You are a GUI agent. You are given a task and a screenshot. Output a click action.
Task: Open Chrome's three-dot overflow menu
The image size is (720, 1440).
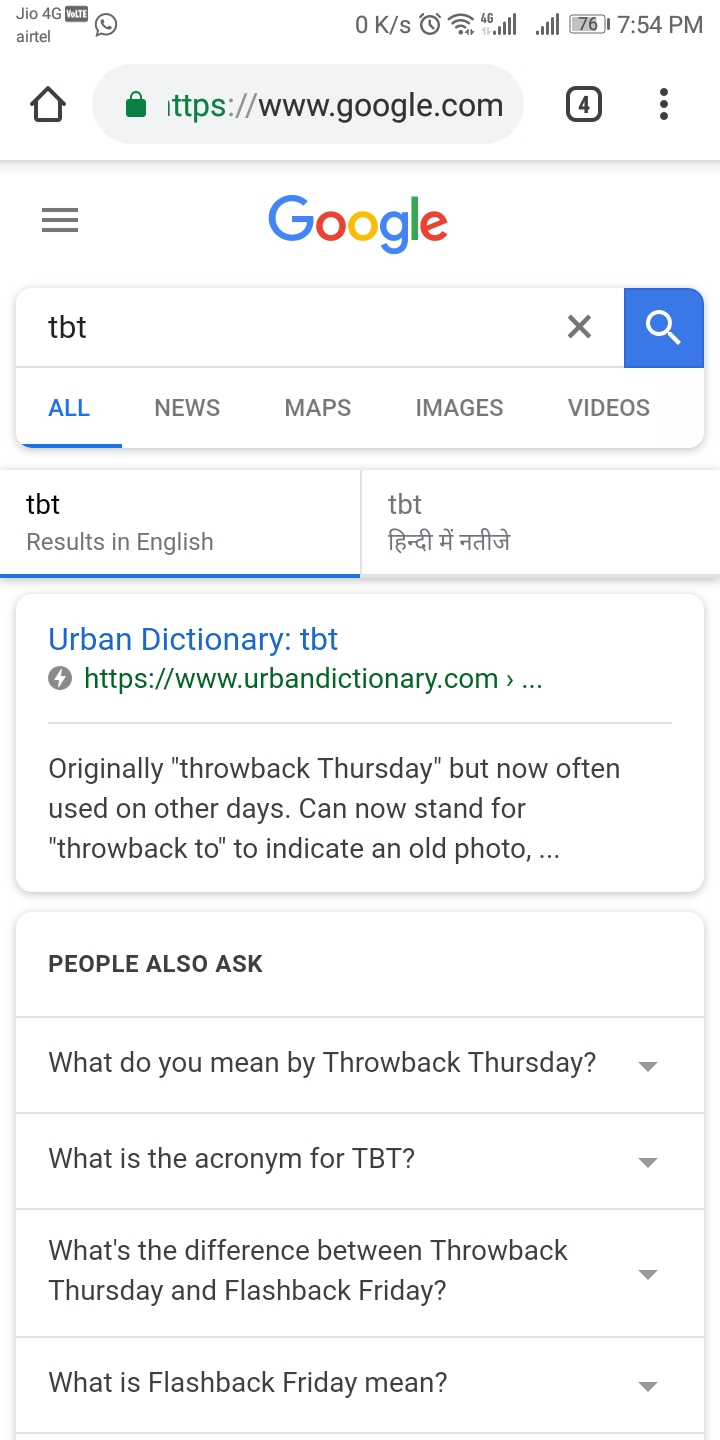[x=664, y=105]
